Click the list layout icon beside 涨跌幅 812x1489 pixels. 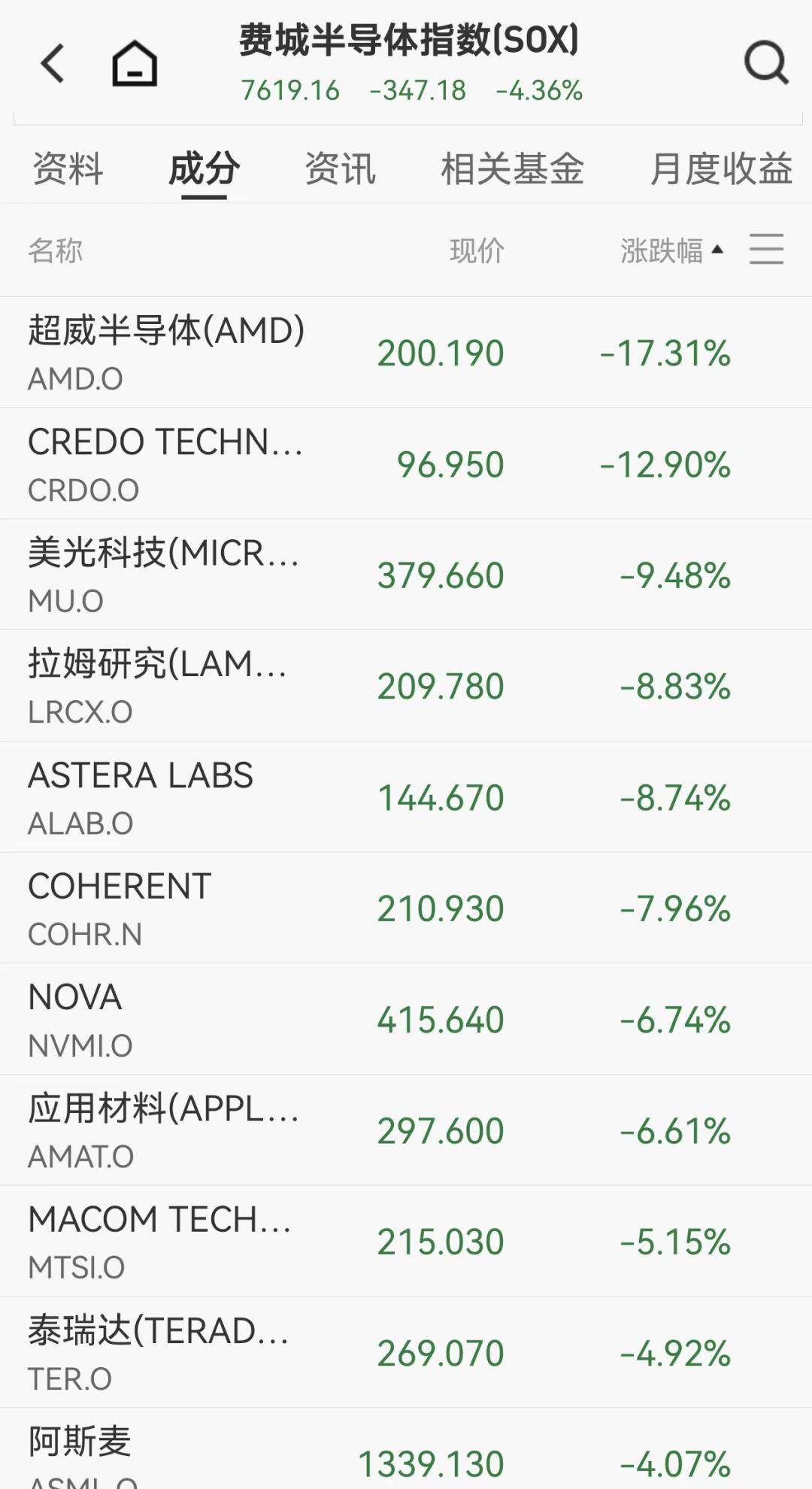coord(766,250)
